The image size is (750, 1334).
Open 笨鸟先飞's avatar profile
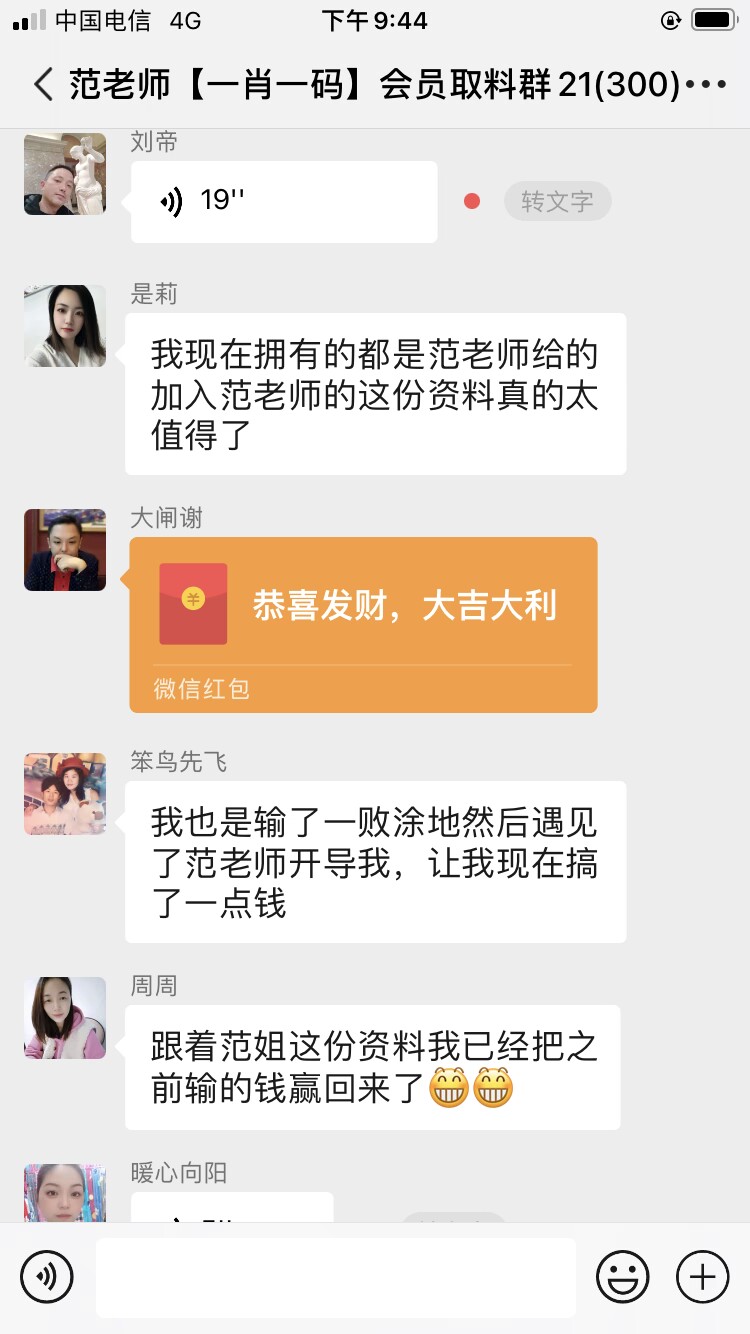(65, 794)
